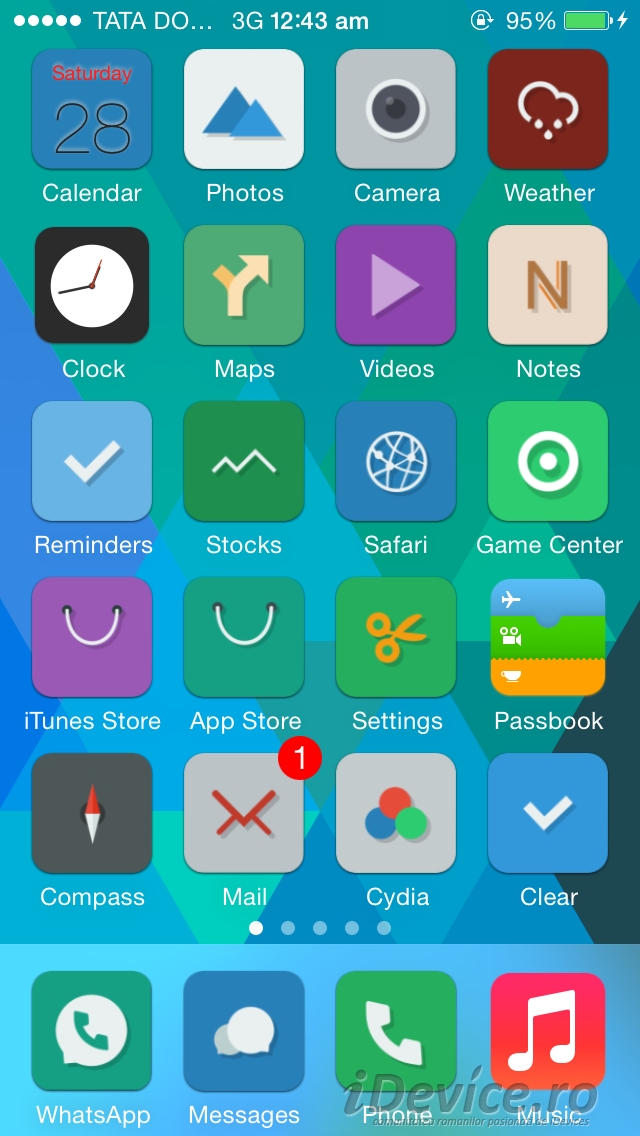This screenshot has width=640, height=1136.
Task: Open the Settings app
Action: tap(396, 638)
